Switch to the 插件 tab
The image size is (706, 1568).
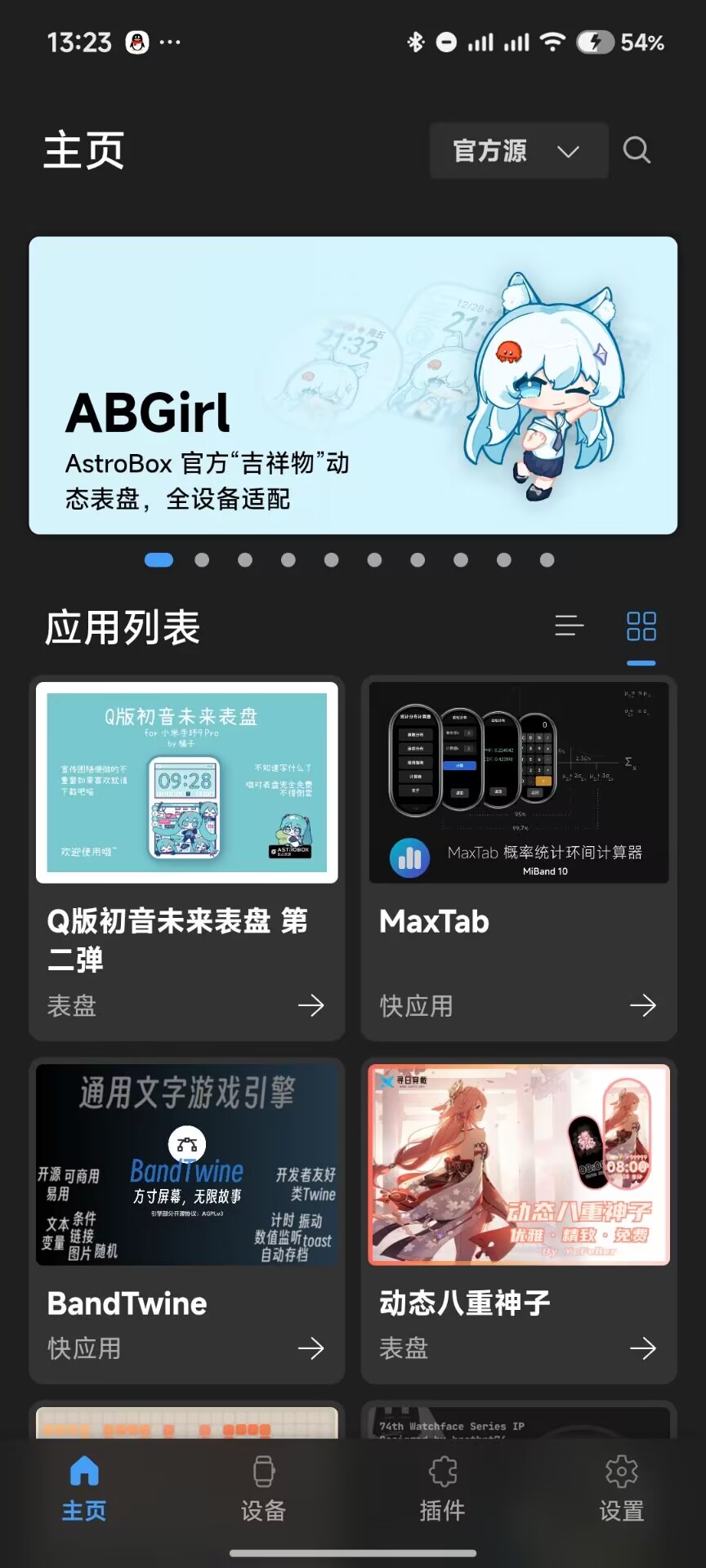tap(442, 1488)
